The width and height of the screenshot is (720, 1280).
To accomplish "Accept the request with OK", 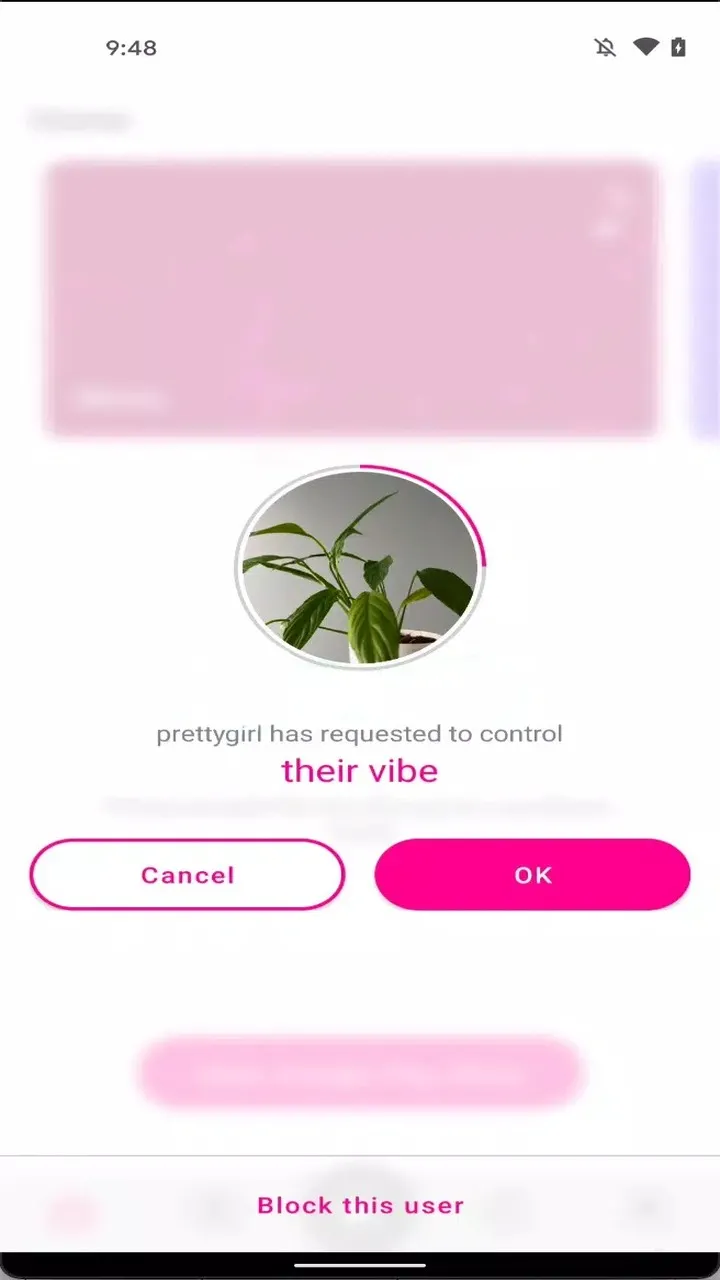I will coord(532,875).
